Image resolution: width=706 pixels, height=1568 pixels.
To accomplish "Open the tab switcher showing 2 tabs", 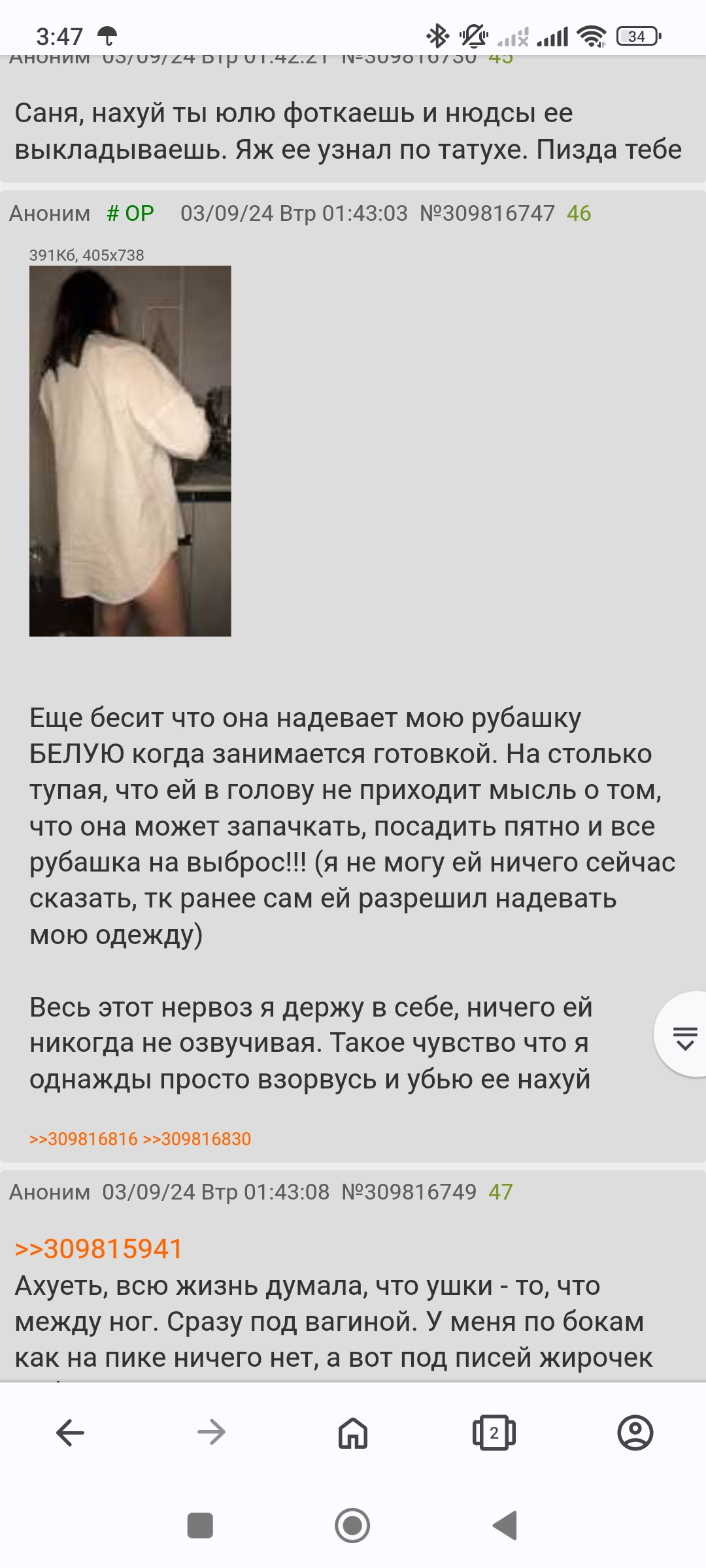I will coord(494,1433).
